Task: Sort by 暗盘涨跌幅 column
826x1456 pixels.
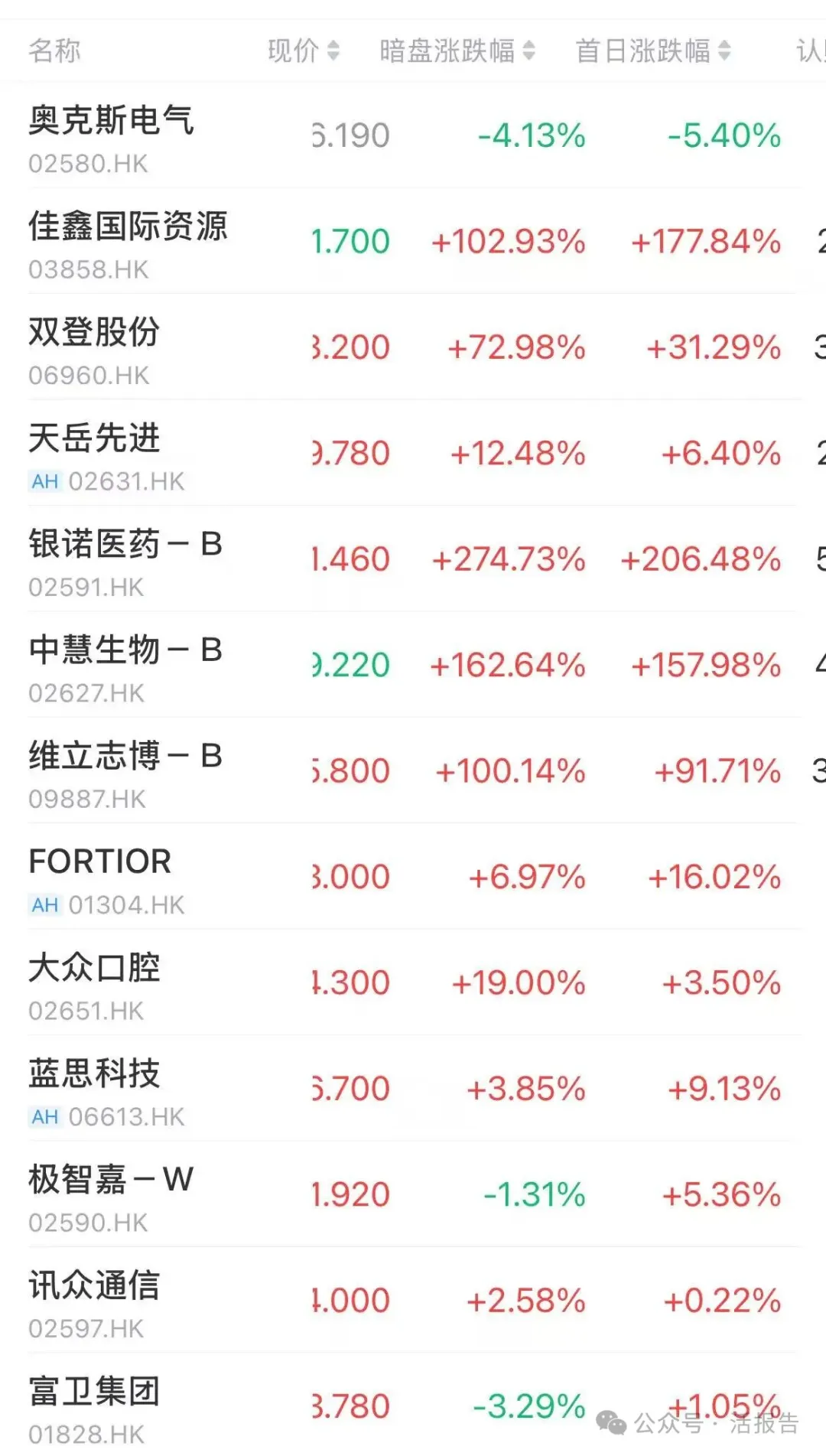Action: tap(457, 50)
